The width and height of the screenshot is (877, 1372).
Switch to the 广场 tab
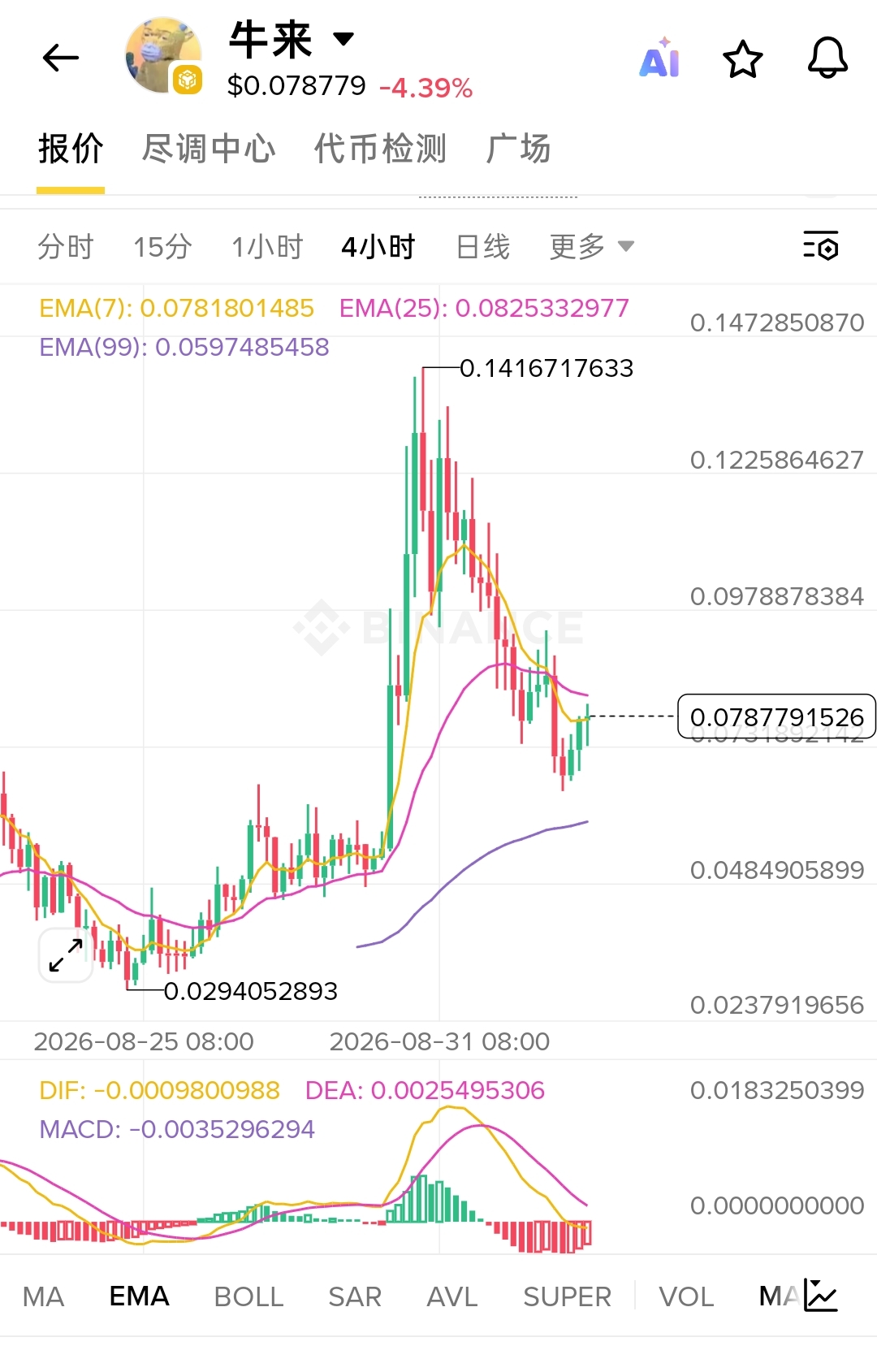pyautogui.click(x=519, y=149)
